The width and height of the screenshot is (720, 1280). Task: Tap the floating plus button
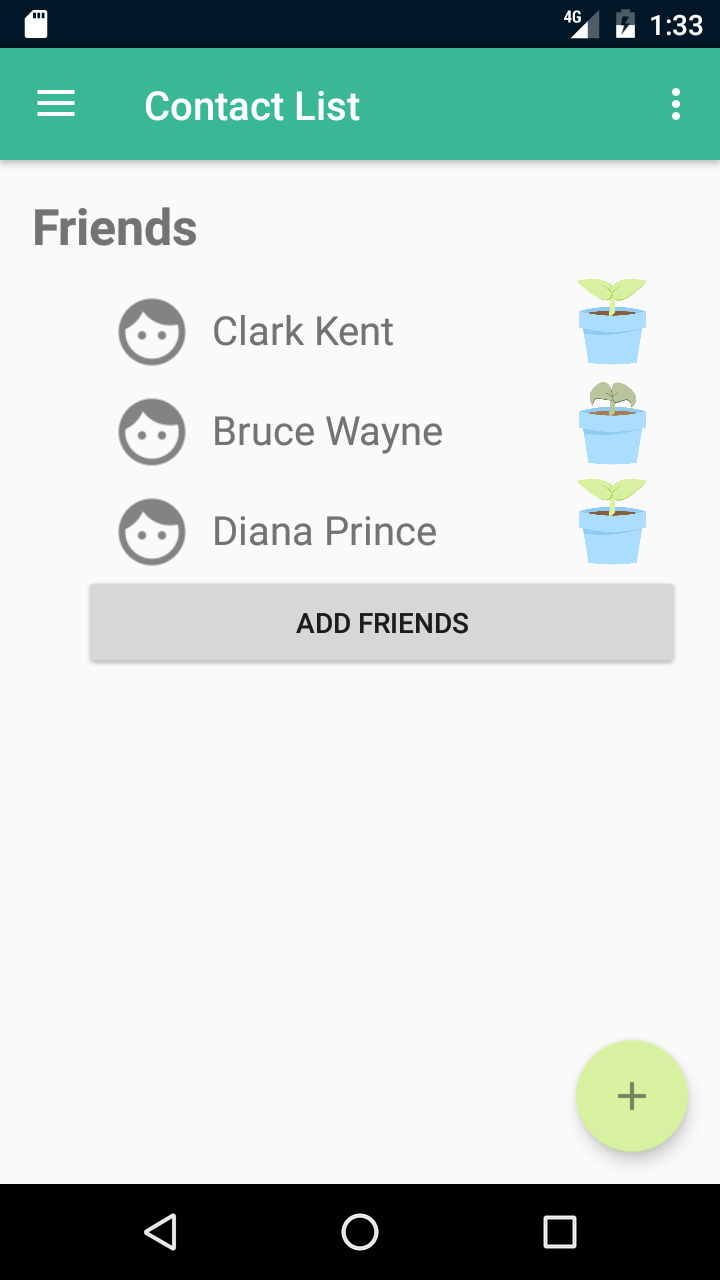pos(631,1096)
